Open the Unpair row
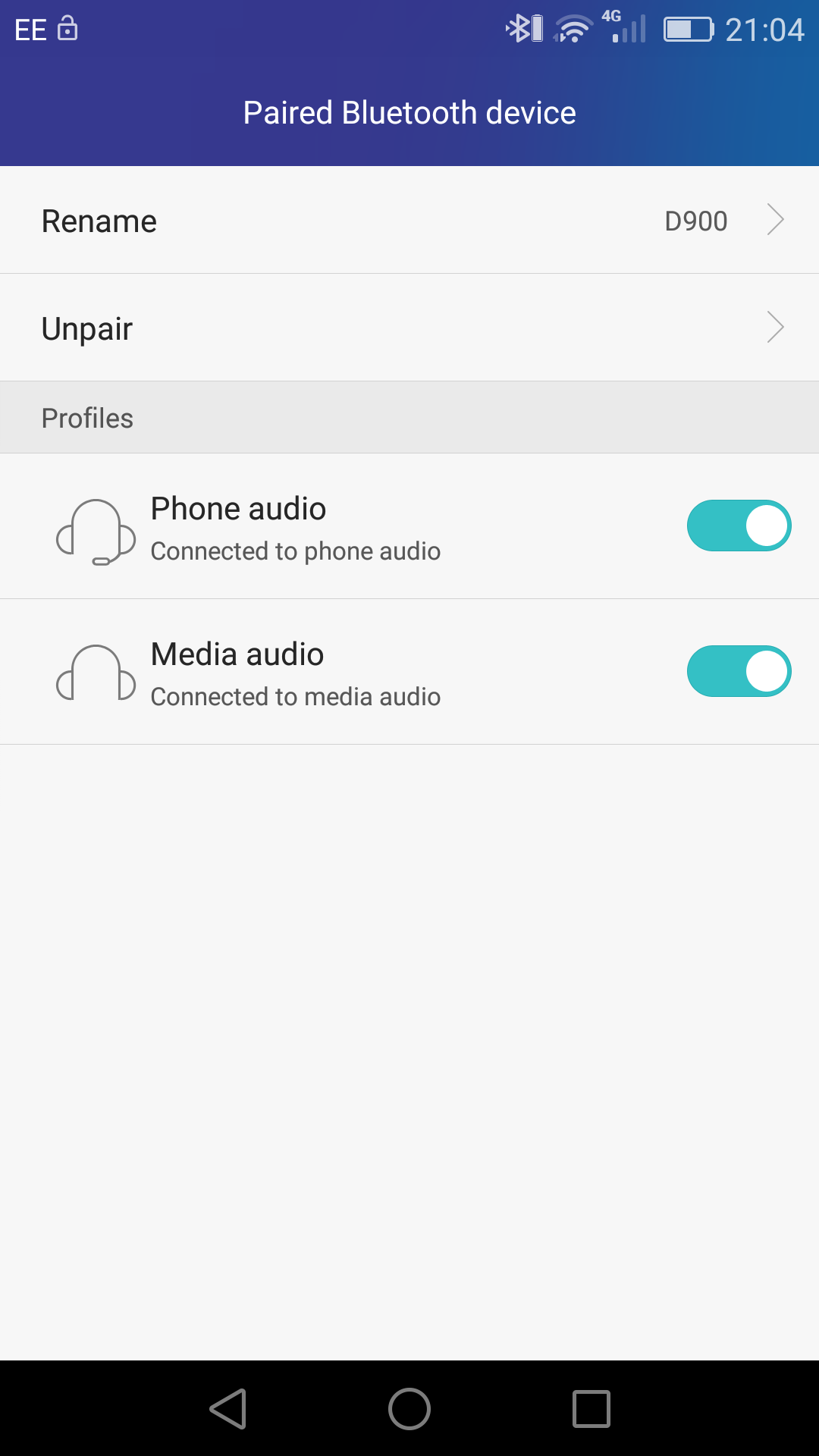The width and height of the screenshot is (819, 1456). click(409, 328)
